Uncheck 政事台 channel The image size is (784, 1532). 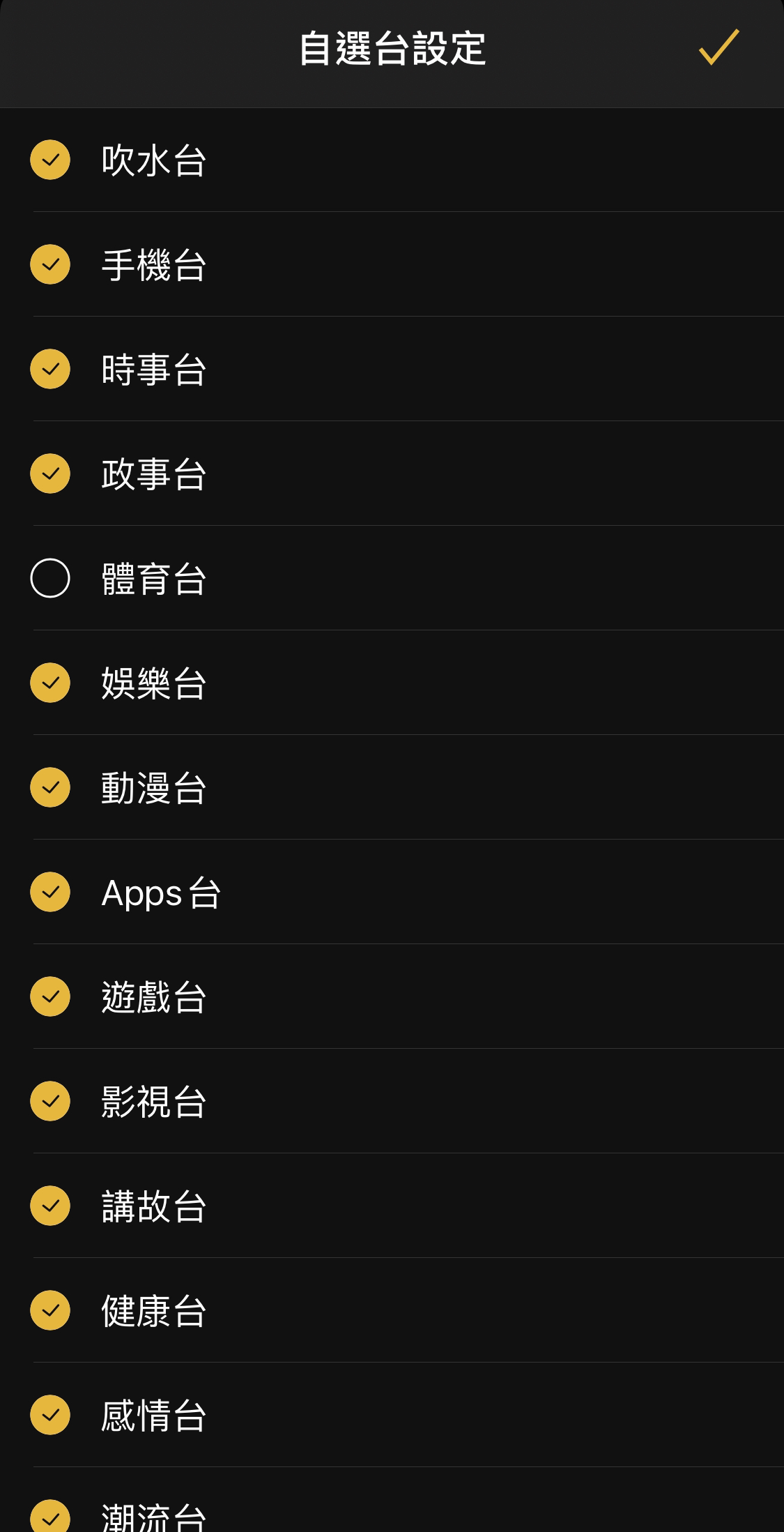point(50,473)
